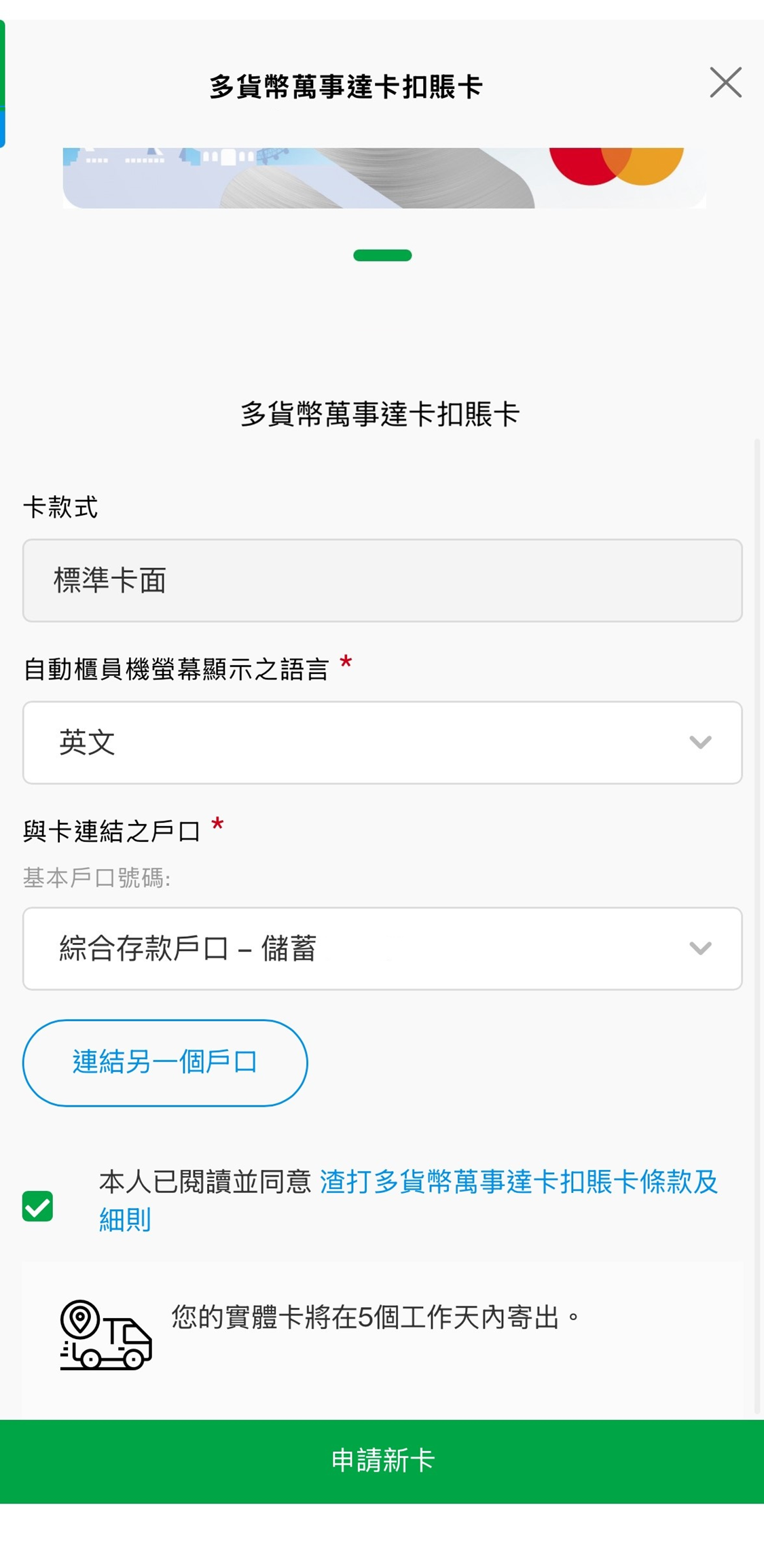This screenshot has height=1568, width=764.
Task: Tap the 卡款式 section label
Action: tap(60, 507)
